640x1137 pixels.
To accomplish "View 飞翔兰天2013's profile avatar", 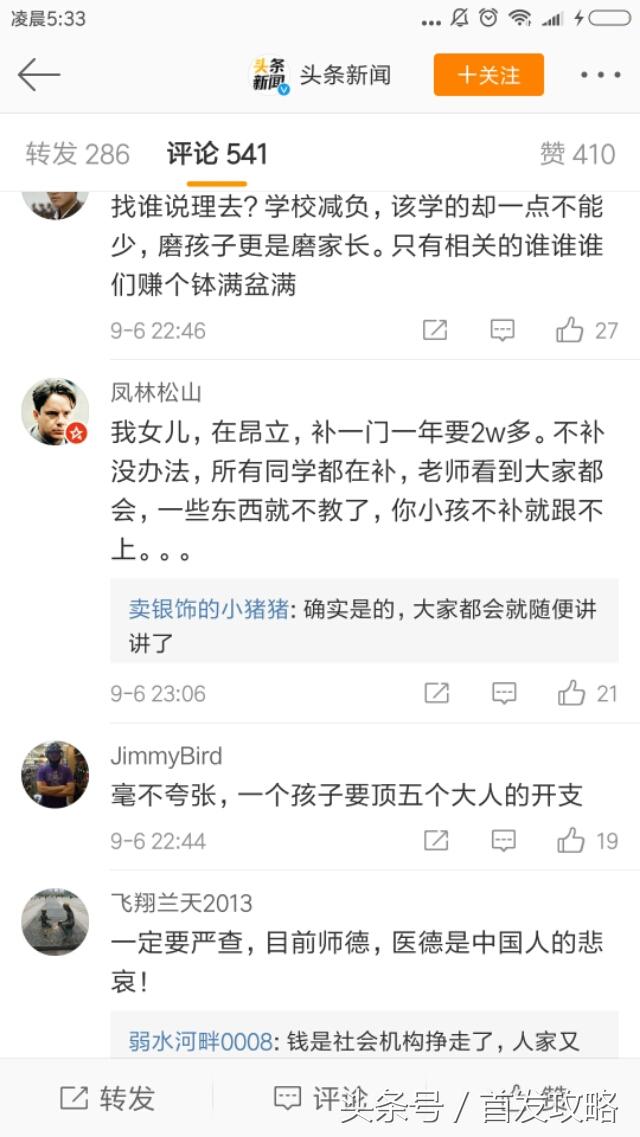I will [x=55, y=922].
